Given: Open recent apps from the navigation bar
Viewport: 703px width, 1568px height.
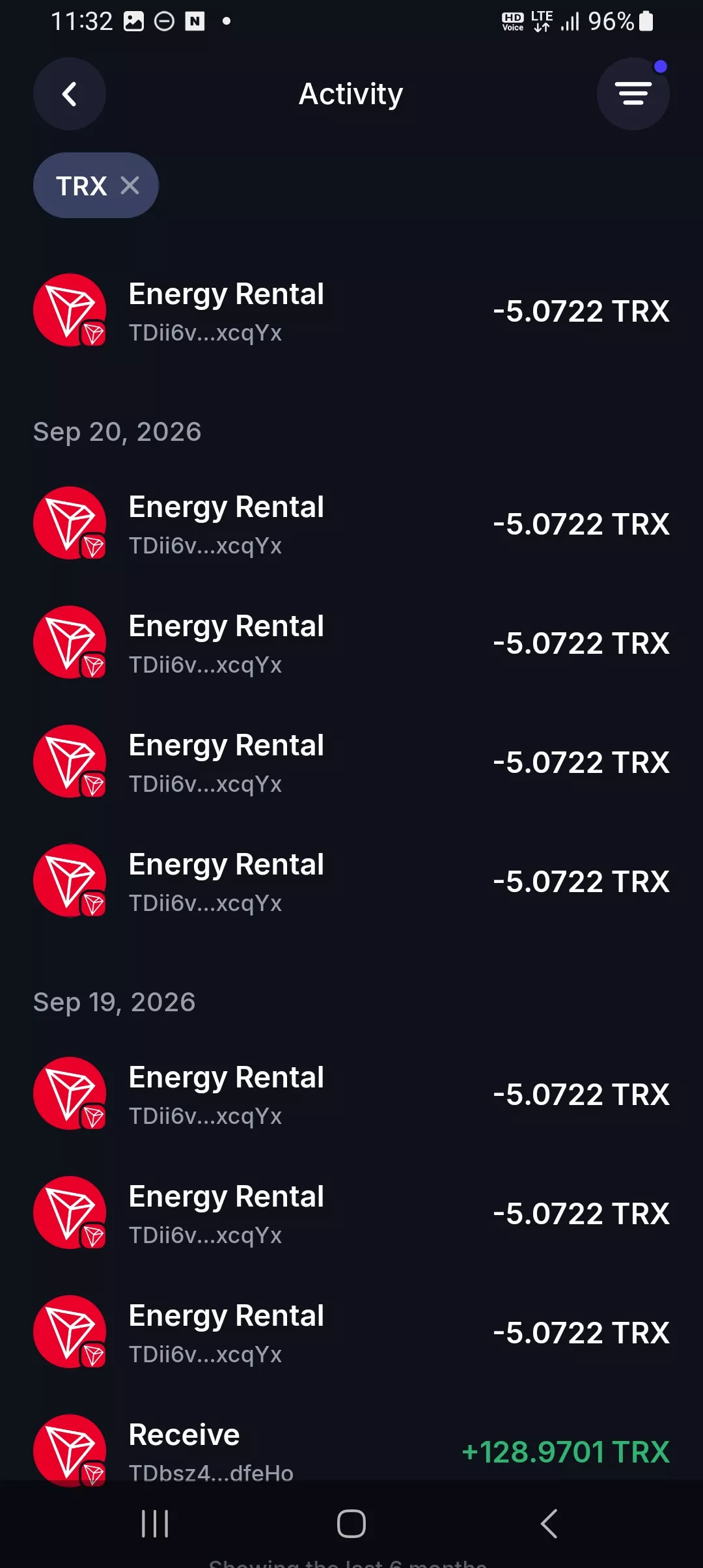Looking at the screenshot, I should (155, 1524).
